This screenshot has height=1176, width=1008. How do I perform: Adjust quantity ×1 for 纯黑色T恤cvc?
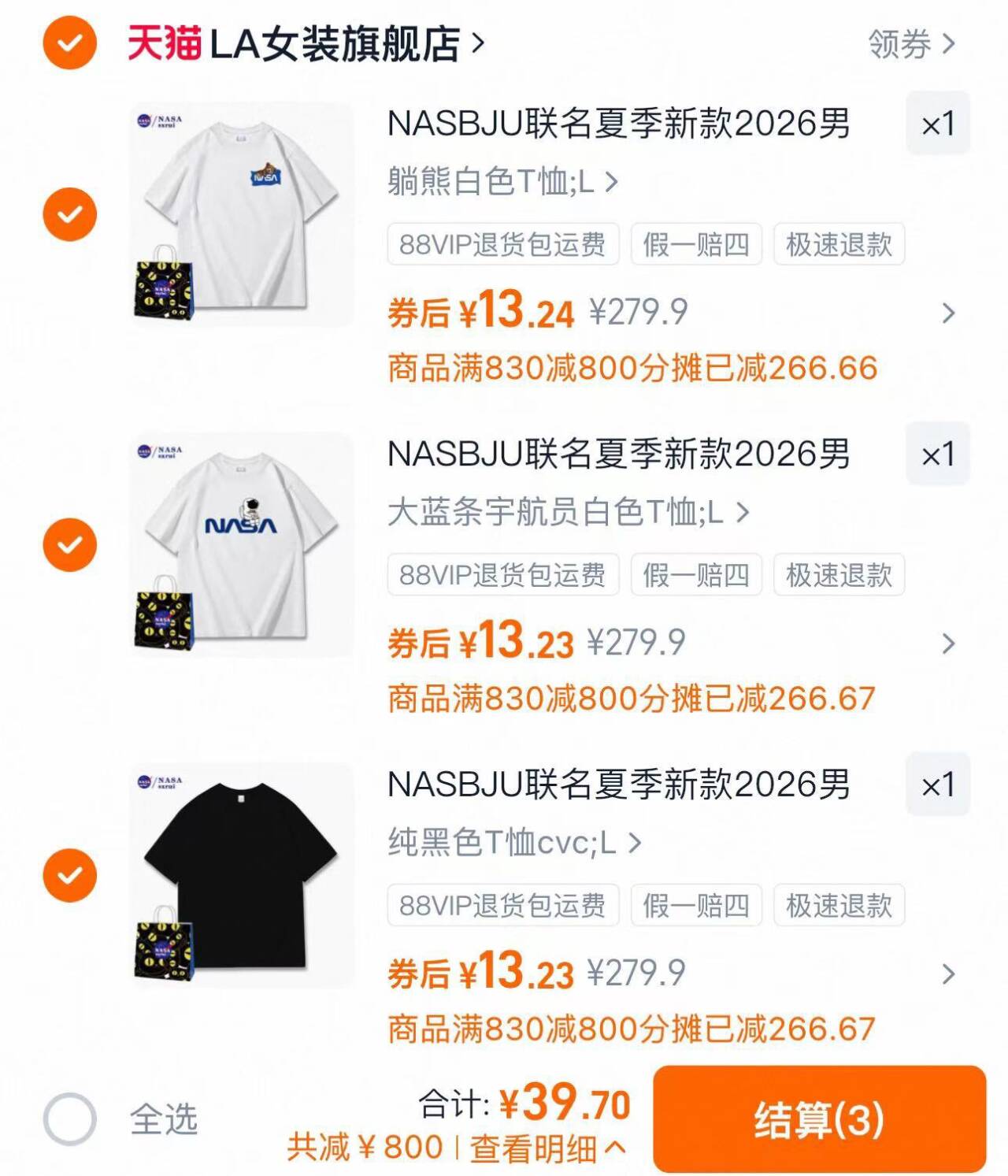click(x=937, y=785)
